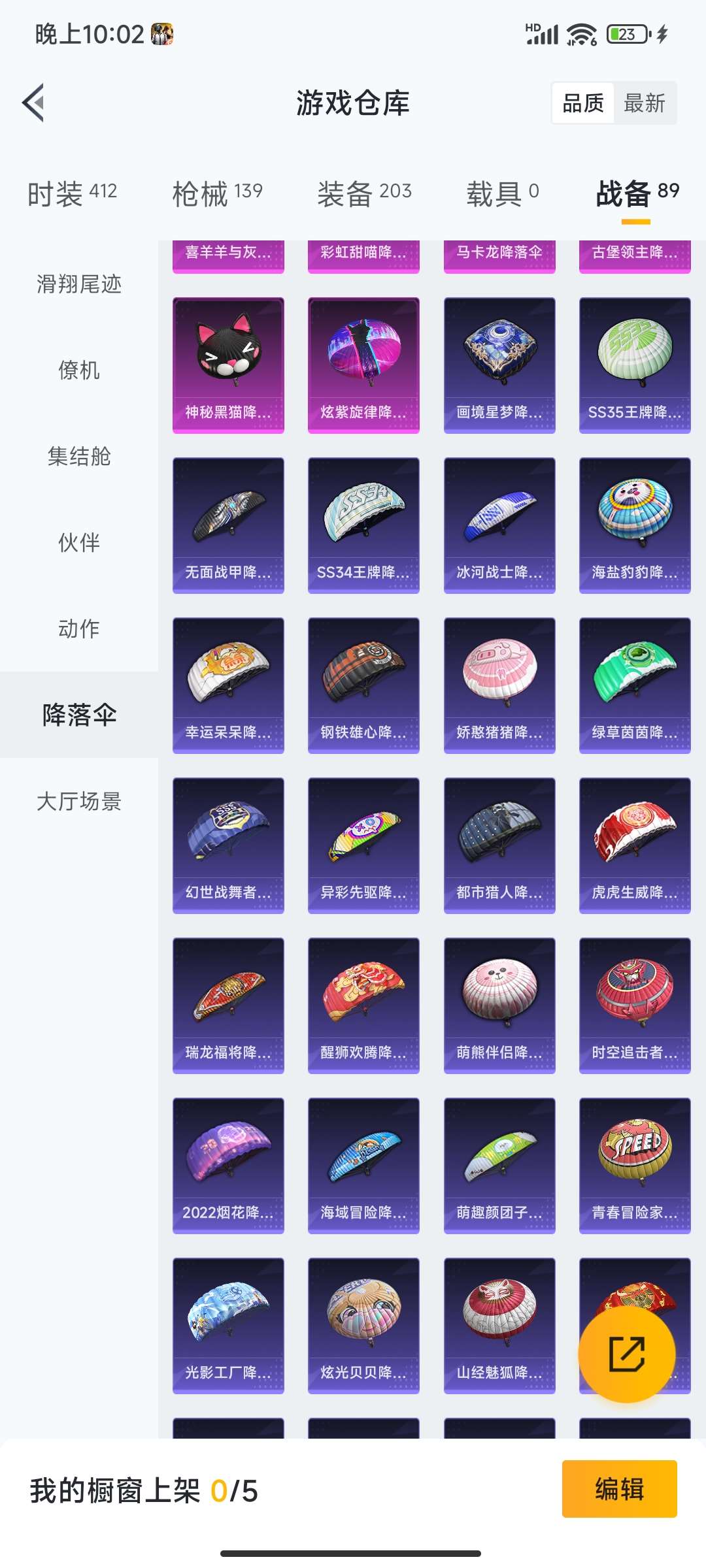
Task: Open the yellow share floating button
Action: coord(628,1354)
